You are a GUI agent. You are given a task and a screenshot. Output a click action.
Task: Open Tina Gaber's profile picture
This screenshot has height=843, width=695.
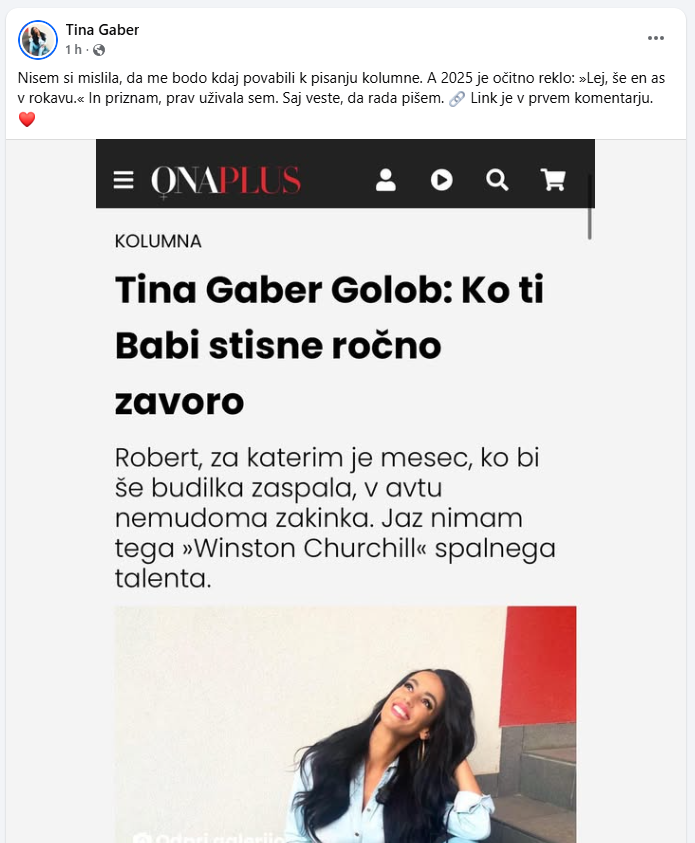pyautogui.click(x=38, y=39)
